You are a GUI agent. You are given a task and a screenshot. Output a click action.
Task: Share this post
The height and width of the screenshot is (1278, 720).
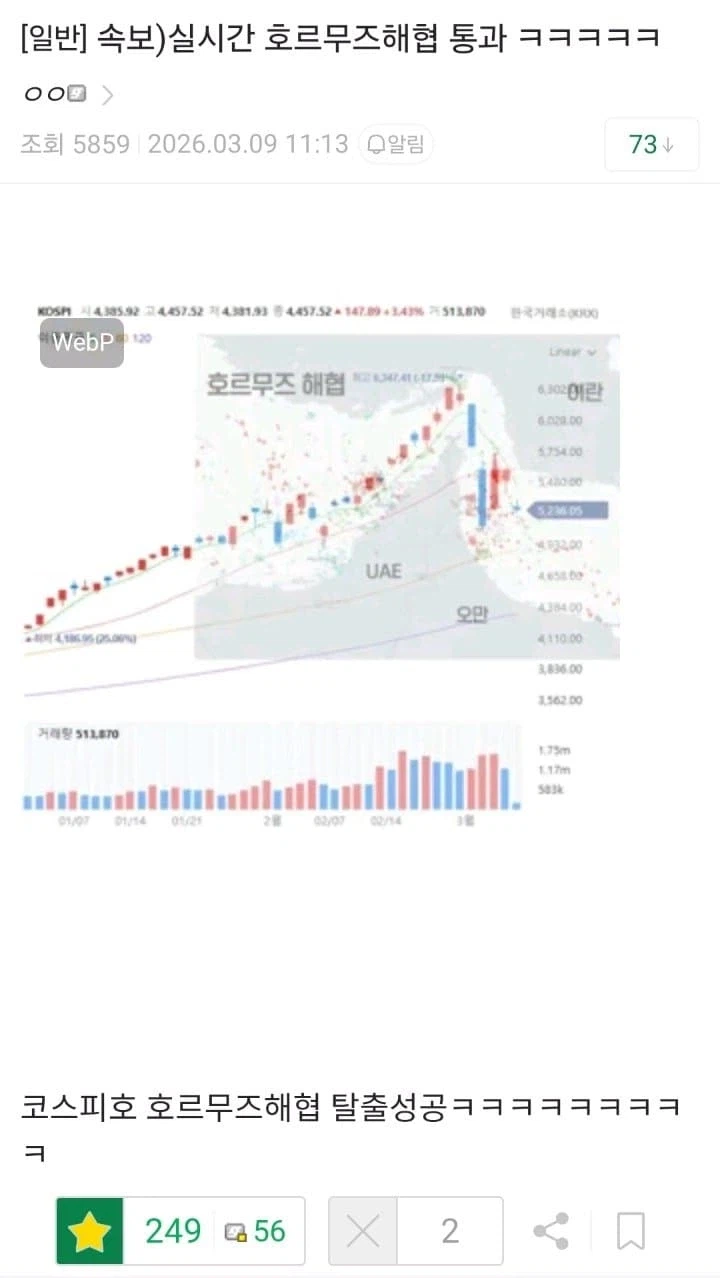click(551, 1231)
